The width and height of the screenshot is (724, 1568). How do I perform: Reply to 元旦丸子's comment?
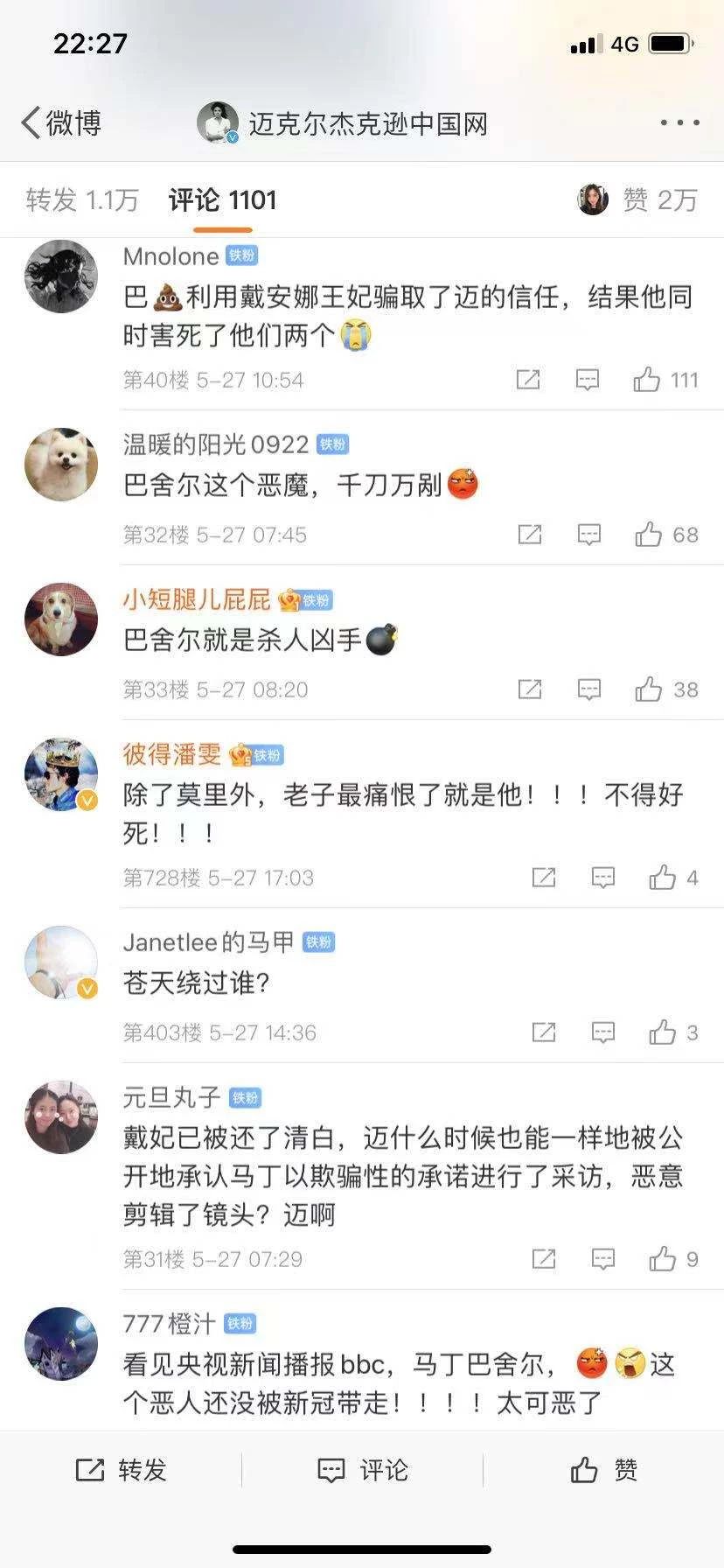pyautogui.click(x=603, y=1259)
